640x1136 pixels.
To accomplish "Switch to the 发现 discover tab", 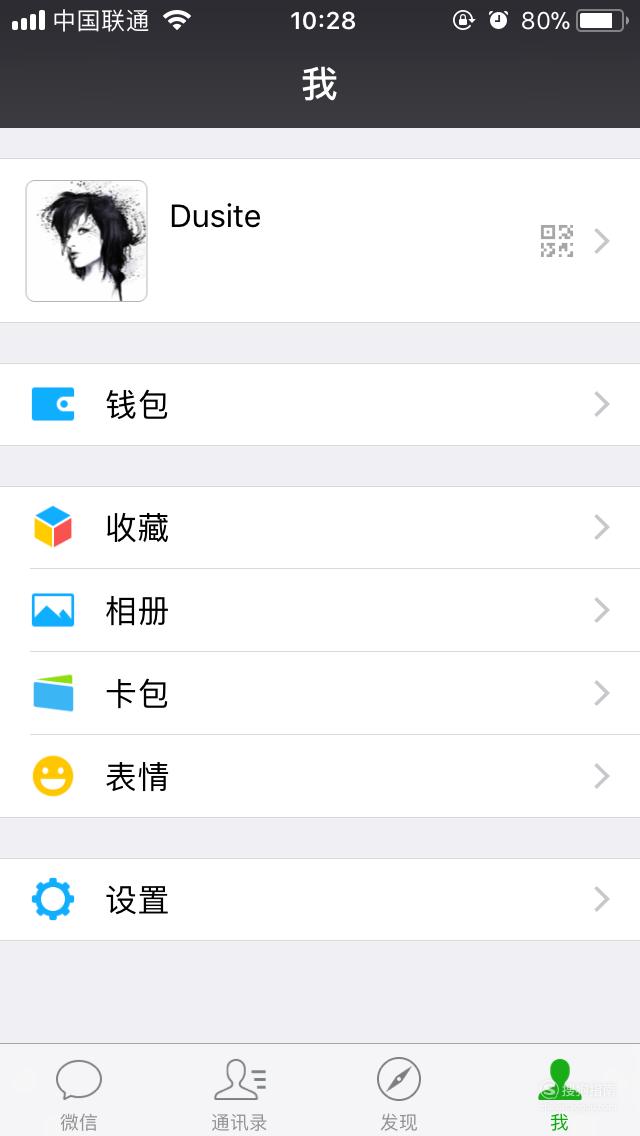I will point(399,1093).
